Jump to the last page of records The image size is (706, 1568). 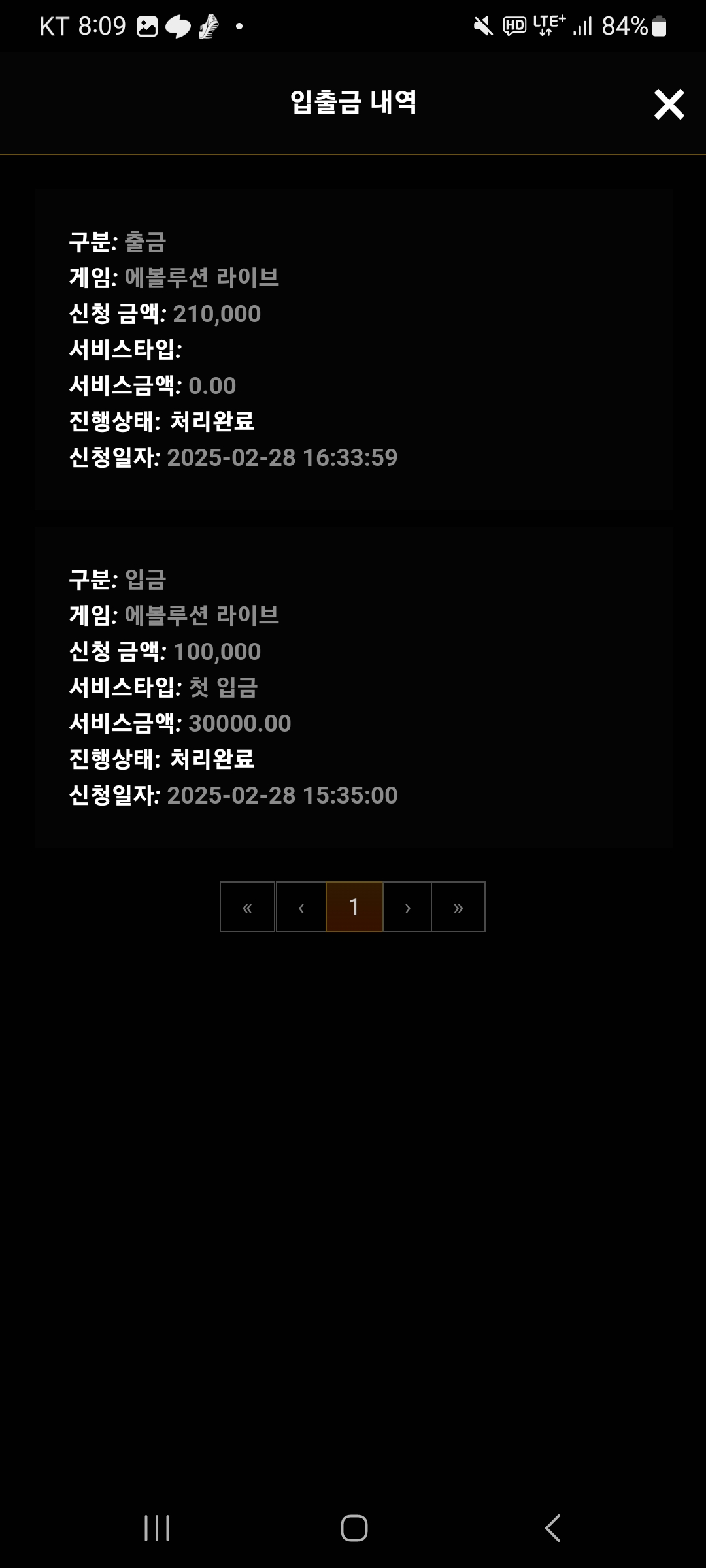click(458, 907)
